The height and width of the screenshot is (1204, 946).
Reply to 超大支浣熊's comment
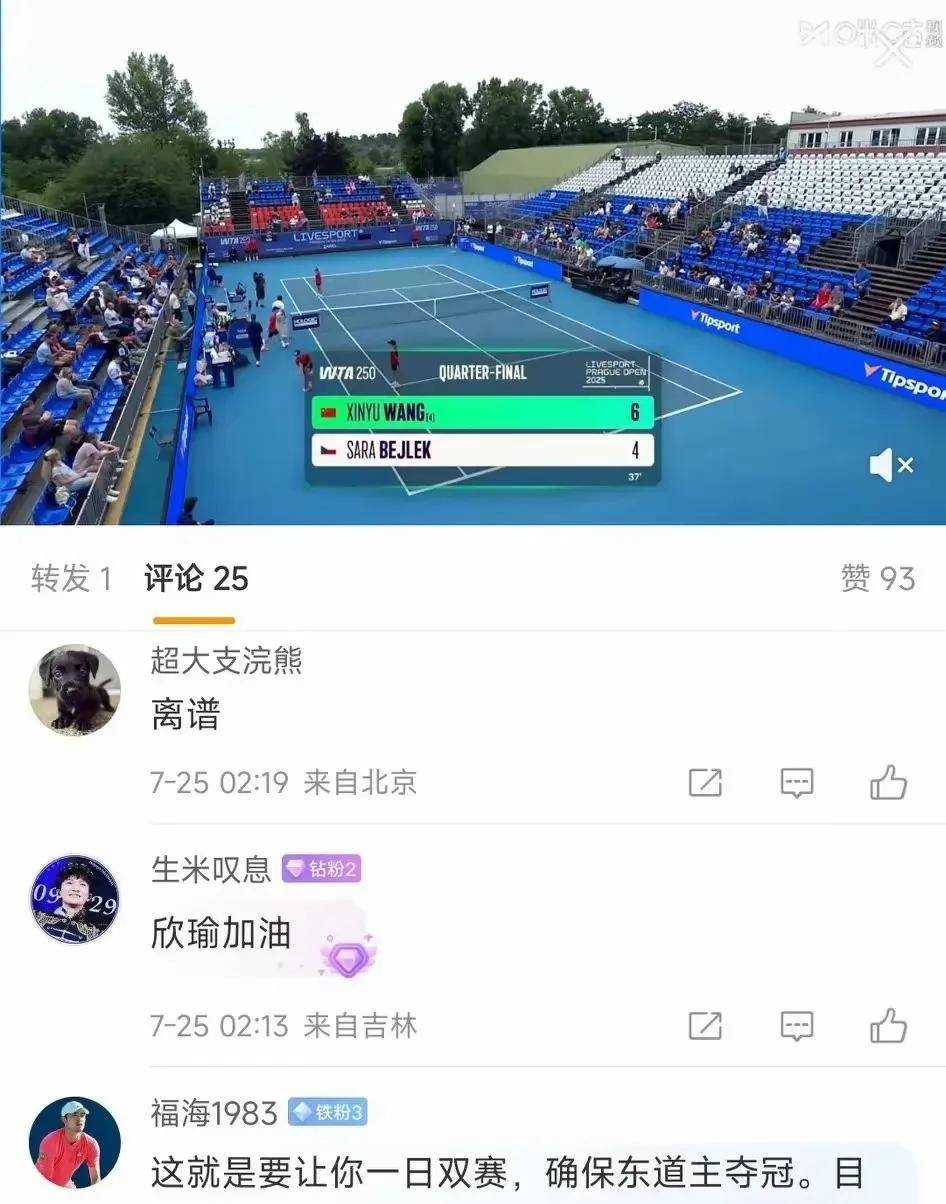[x=796, y=782]
